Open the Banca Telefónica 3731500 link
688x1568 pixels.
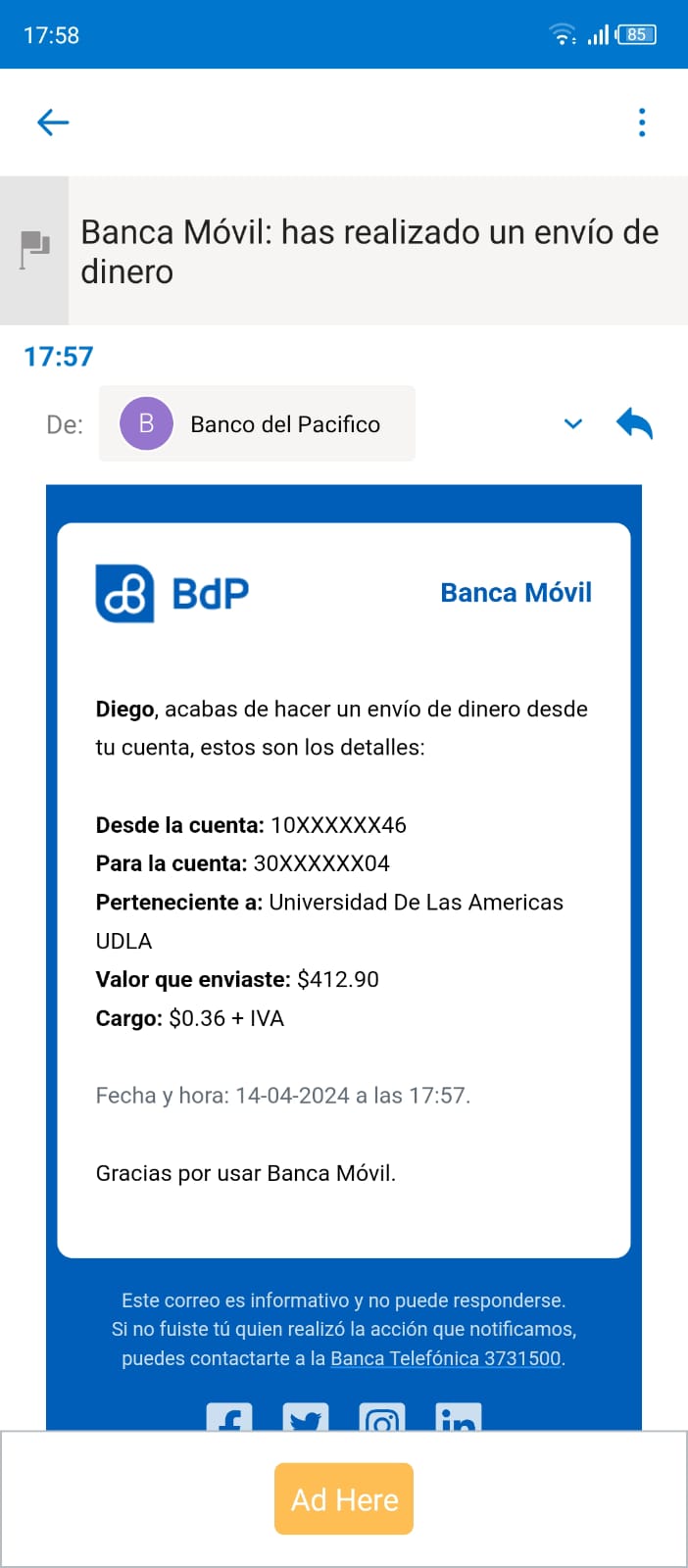pyautogui.click(x=446, y=1358)
